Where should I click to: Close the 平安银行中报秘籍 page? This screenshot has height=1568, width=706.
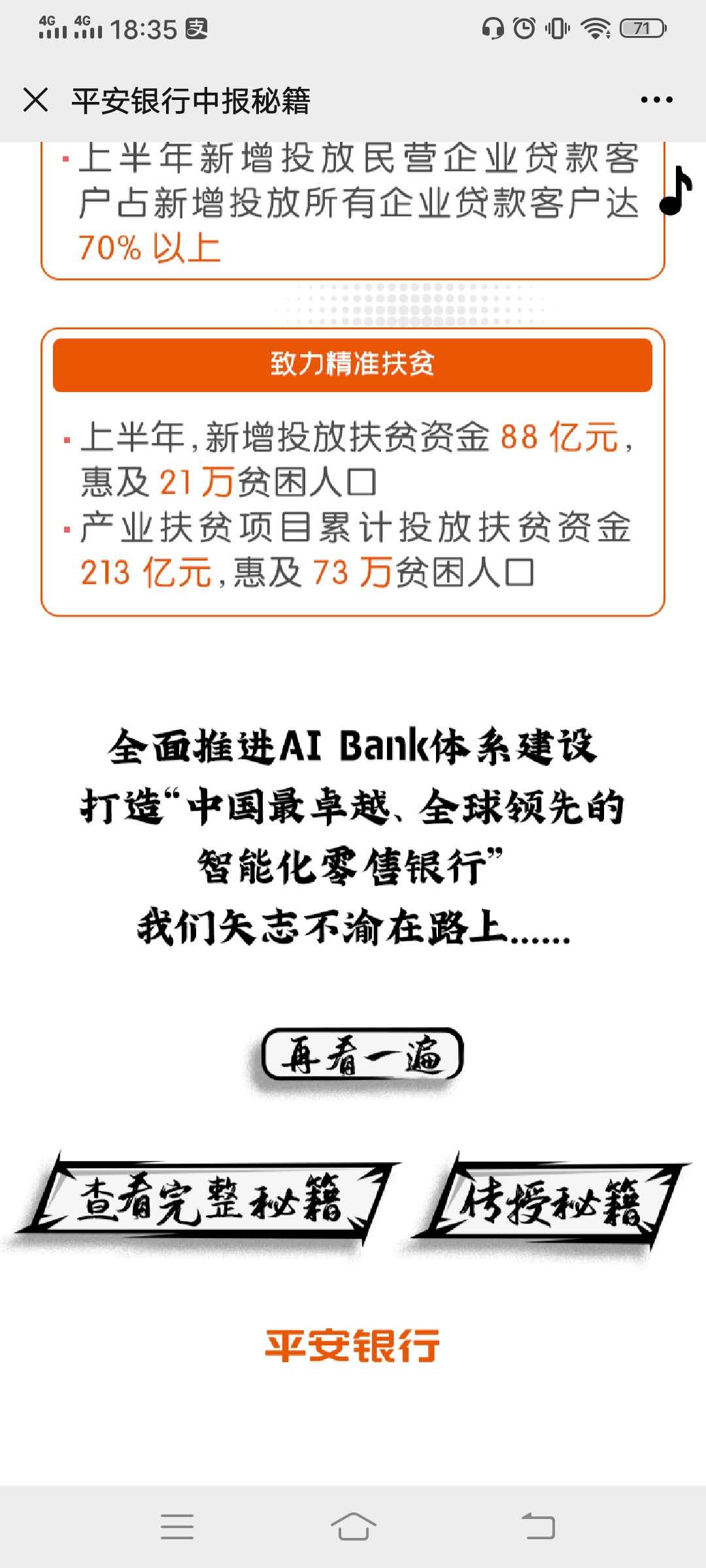point(35,100)
